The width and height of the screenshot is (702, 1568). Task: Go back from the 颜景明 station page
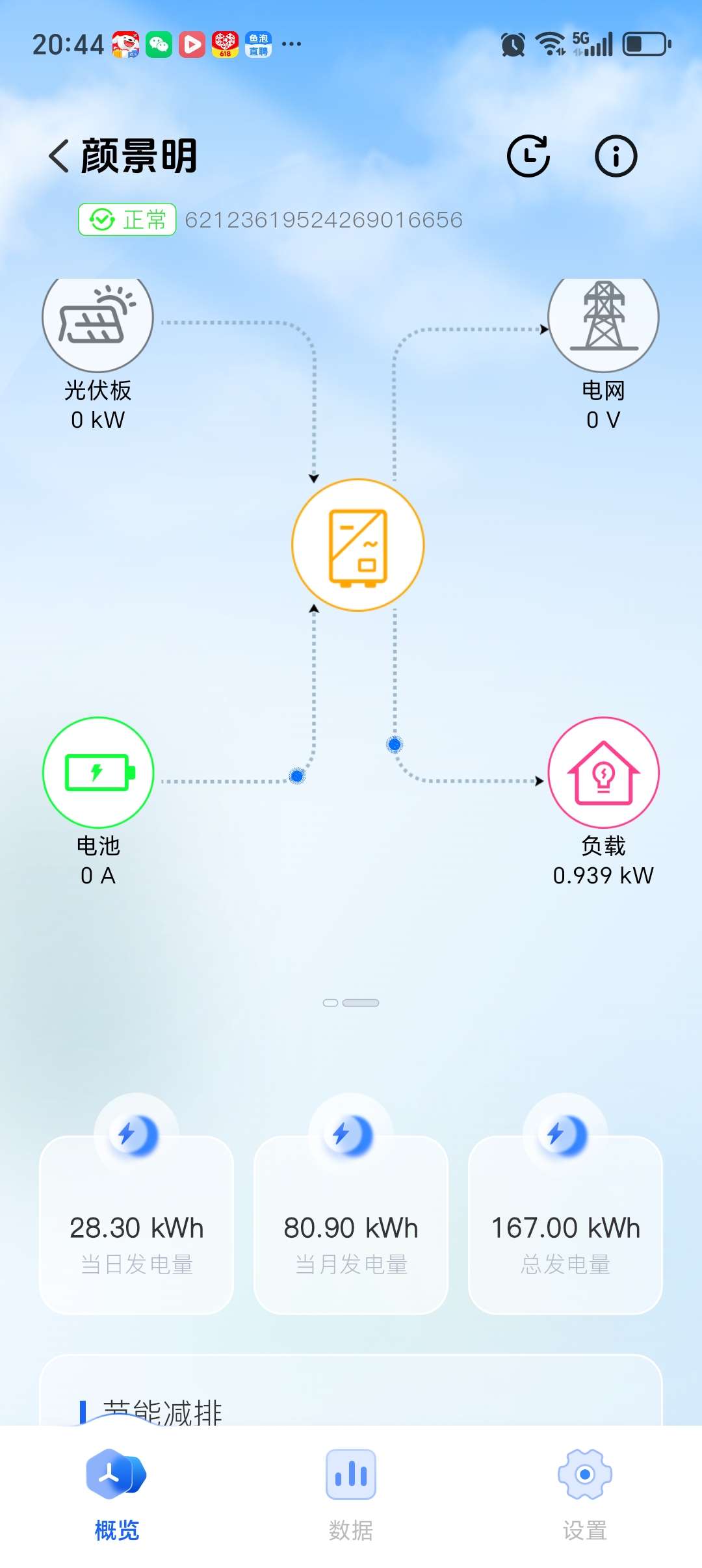[59, 156]
